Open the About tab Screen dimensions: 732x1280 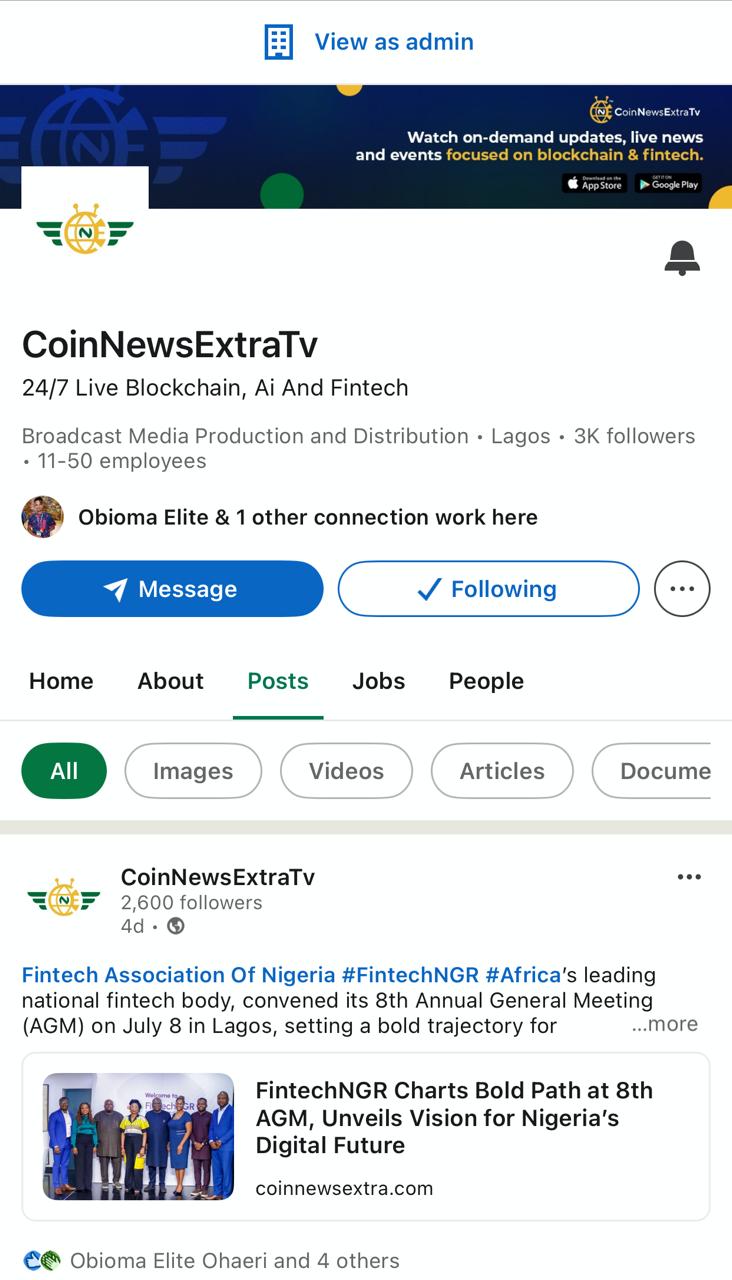(x=170, y=681)
